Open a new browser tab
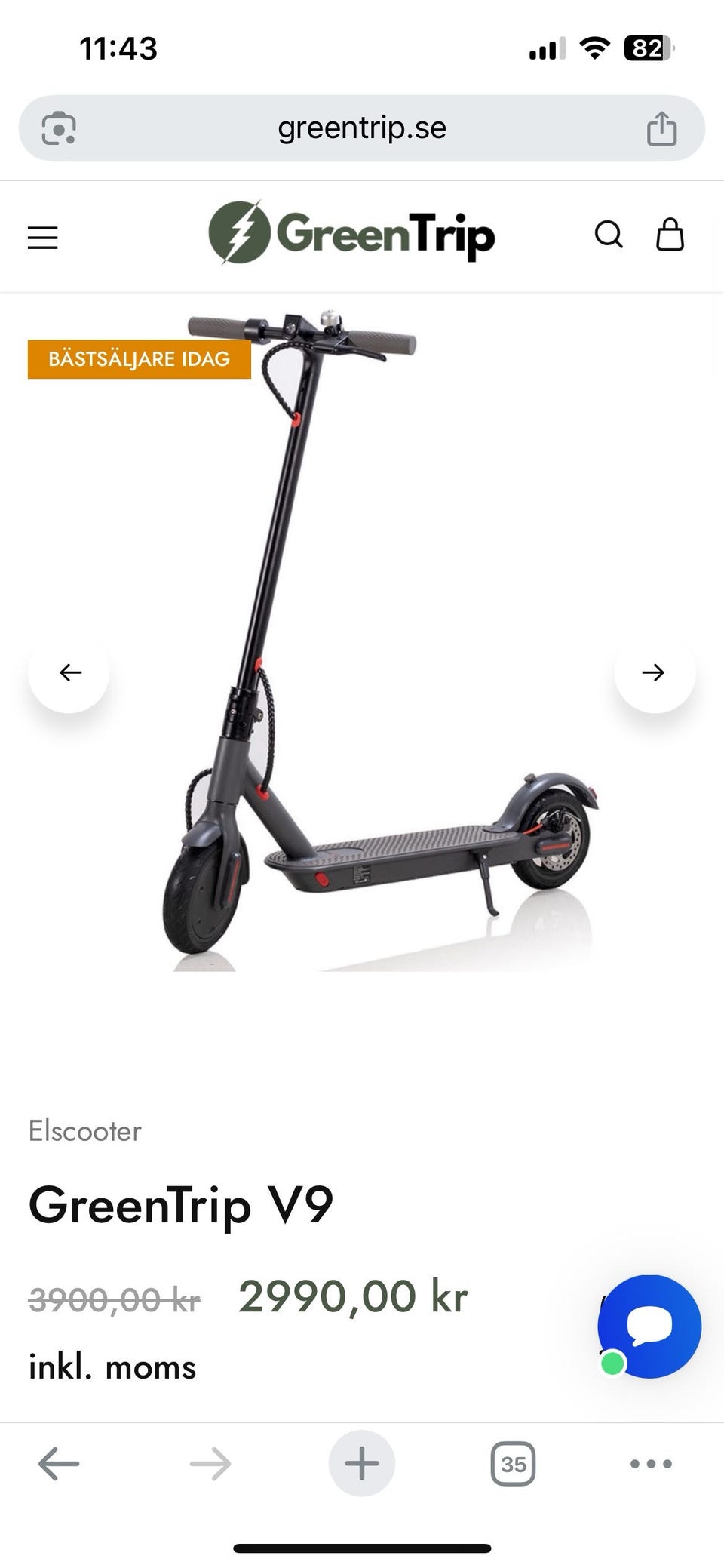 point(362,1464)
